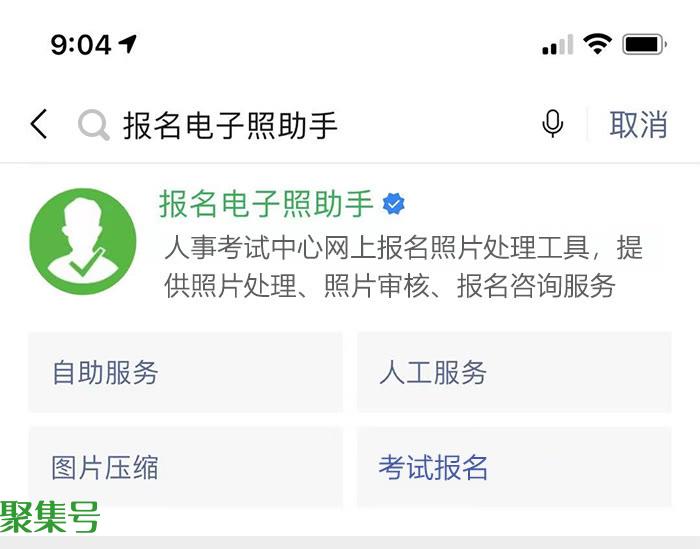Start voice search with microphone icon
Image resolution: width=700 pixels, height=549 pixels.
(x=552, y=125)
